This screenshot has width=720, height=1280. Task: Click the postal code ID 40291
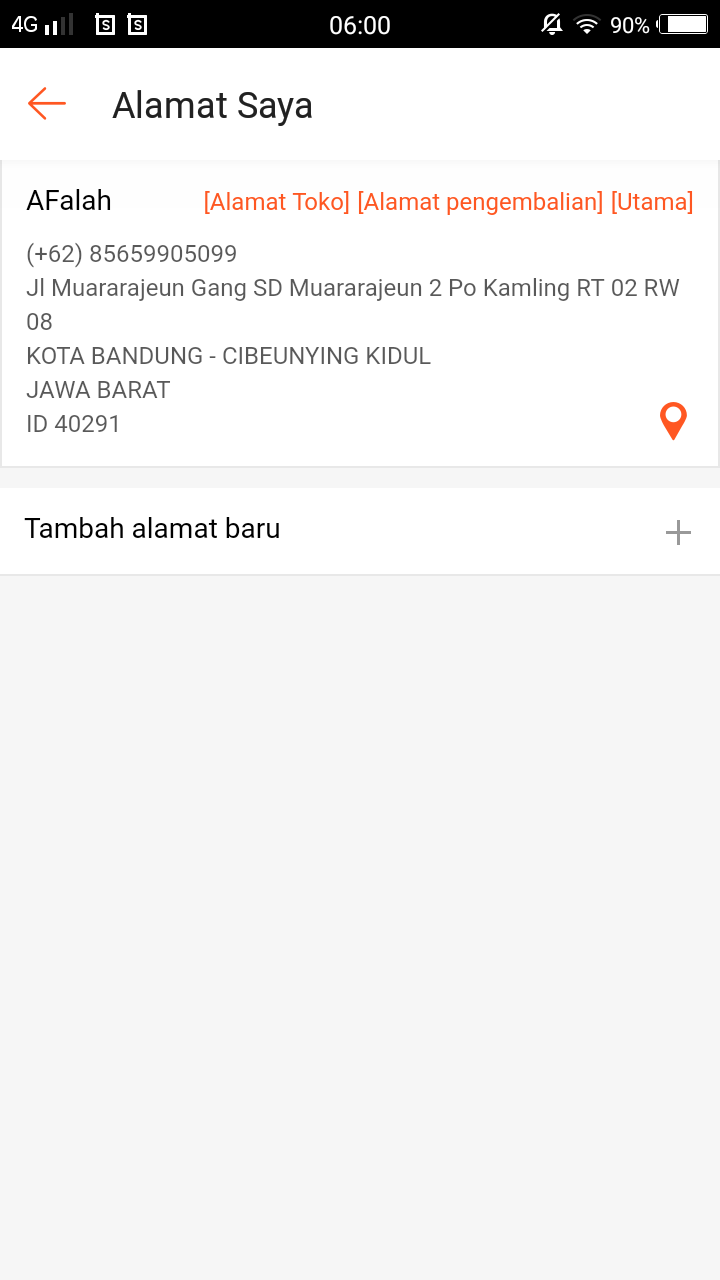point(72,423)
